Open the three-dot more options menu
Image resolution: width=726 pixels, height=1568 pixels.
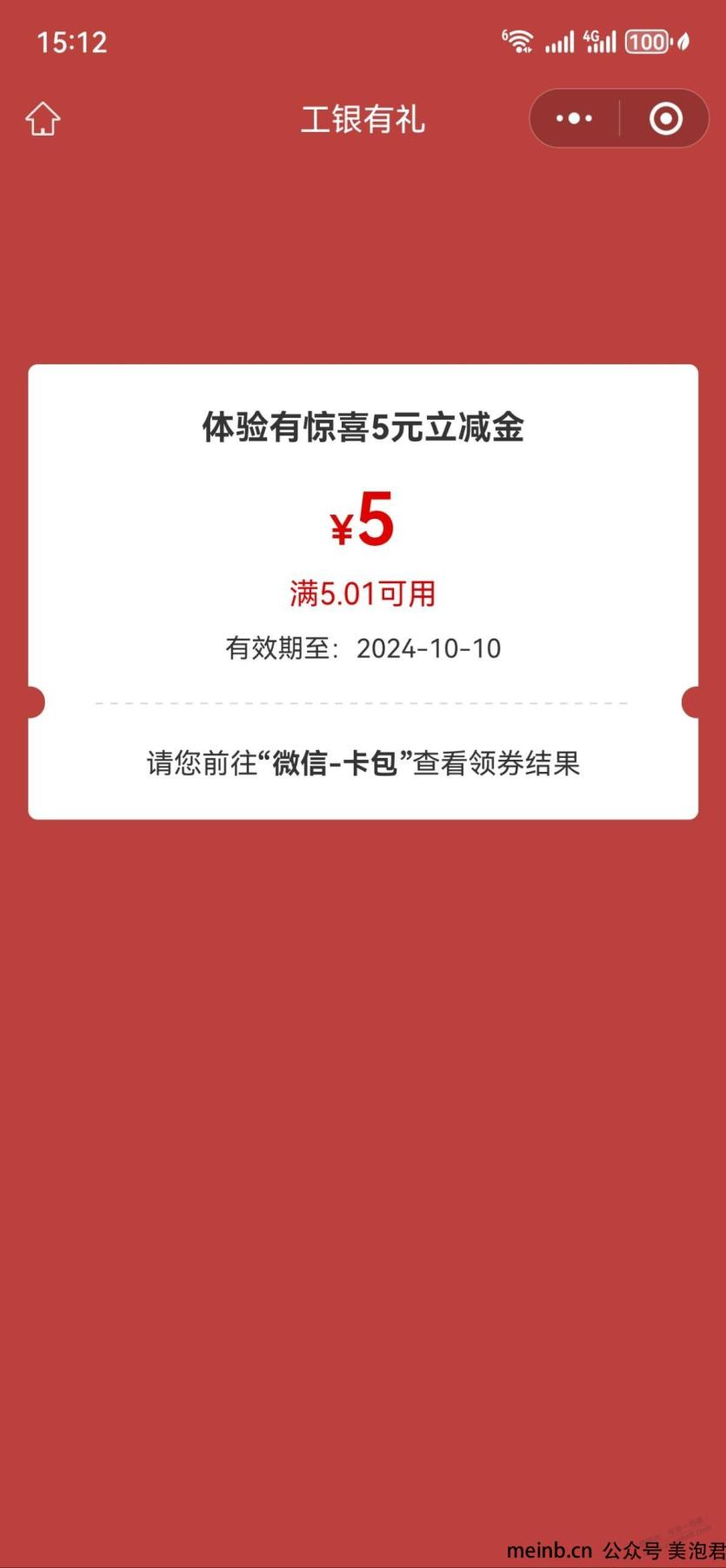tap(574, 118)
